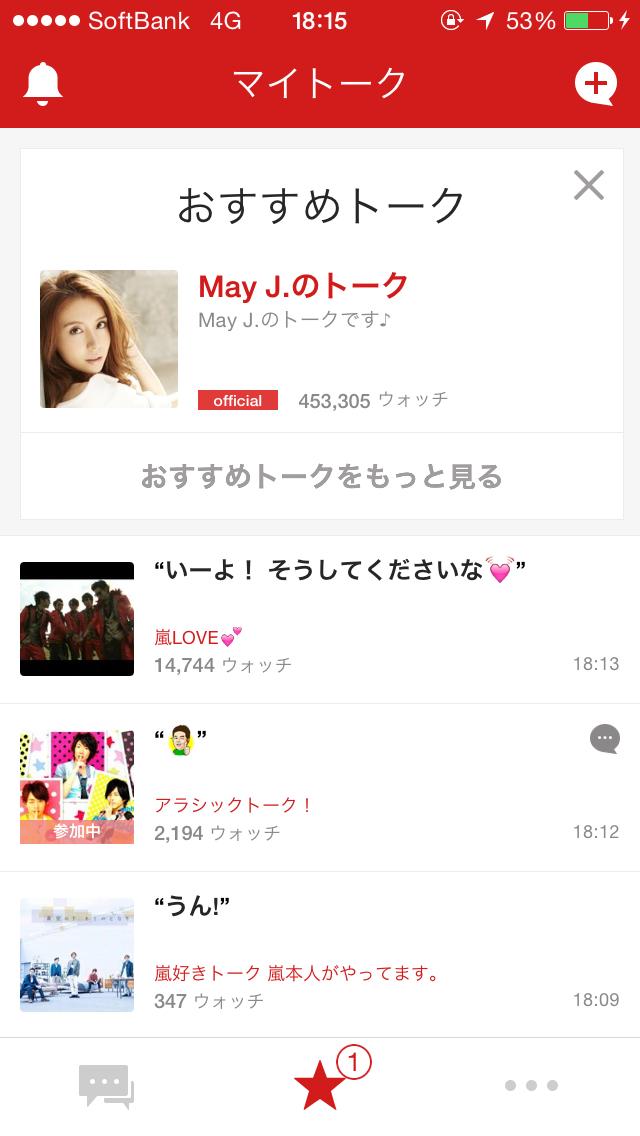Viewport: 640px width, 1136px height.
Task: Switch to the chat bubbles tab
Action: point(106,1087)
